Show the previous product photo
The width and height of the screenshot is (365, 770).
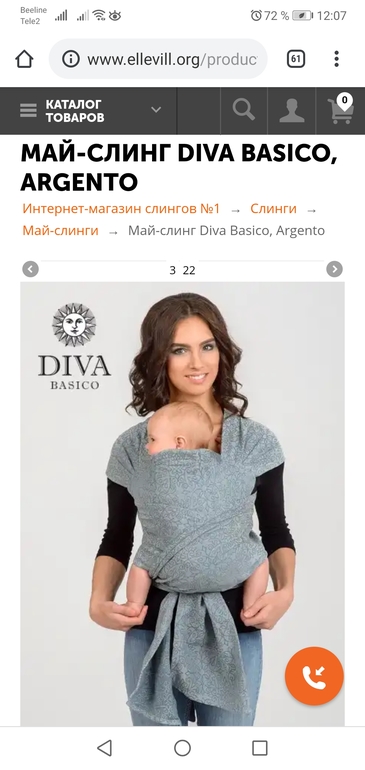(x=30, y=269)
